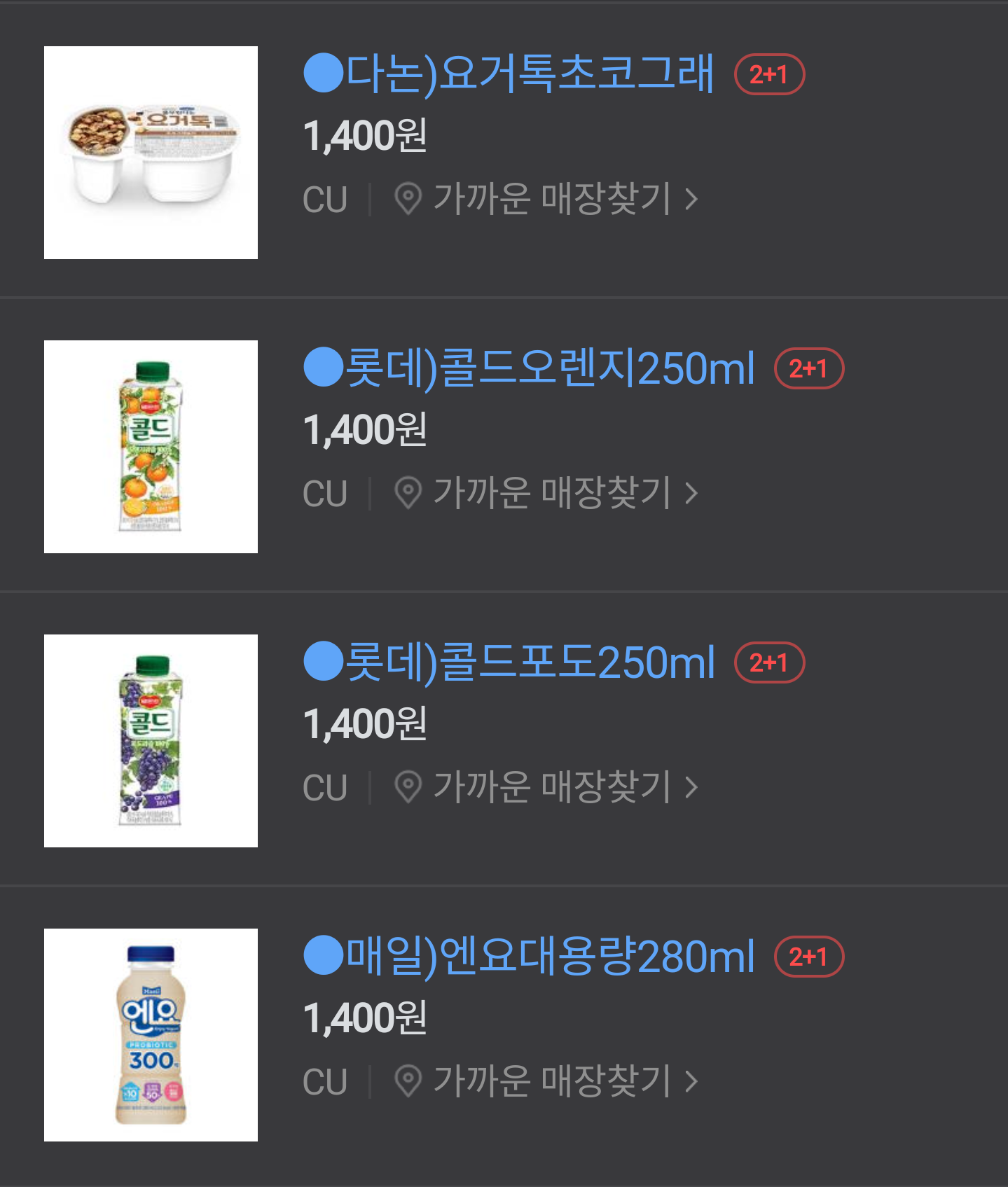Open the 롯데)콜드포도250ml product
Screen dimensions: 1008x1187
[x=509, y=662]
